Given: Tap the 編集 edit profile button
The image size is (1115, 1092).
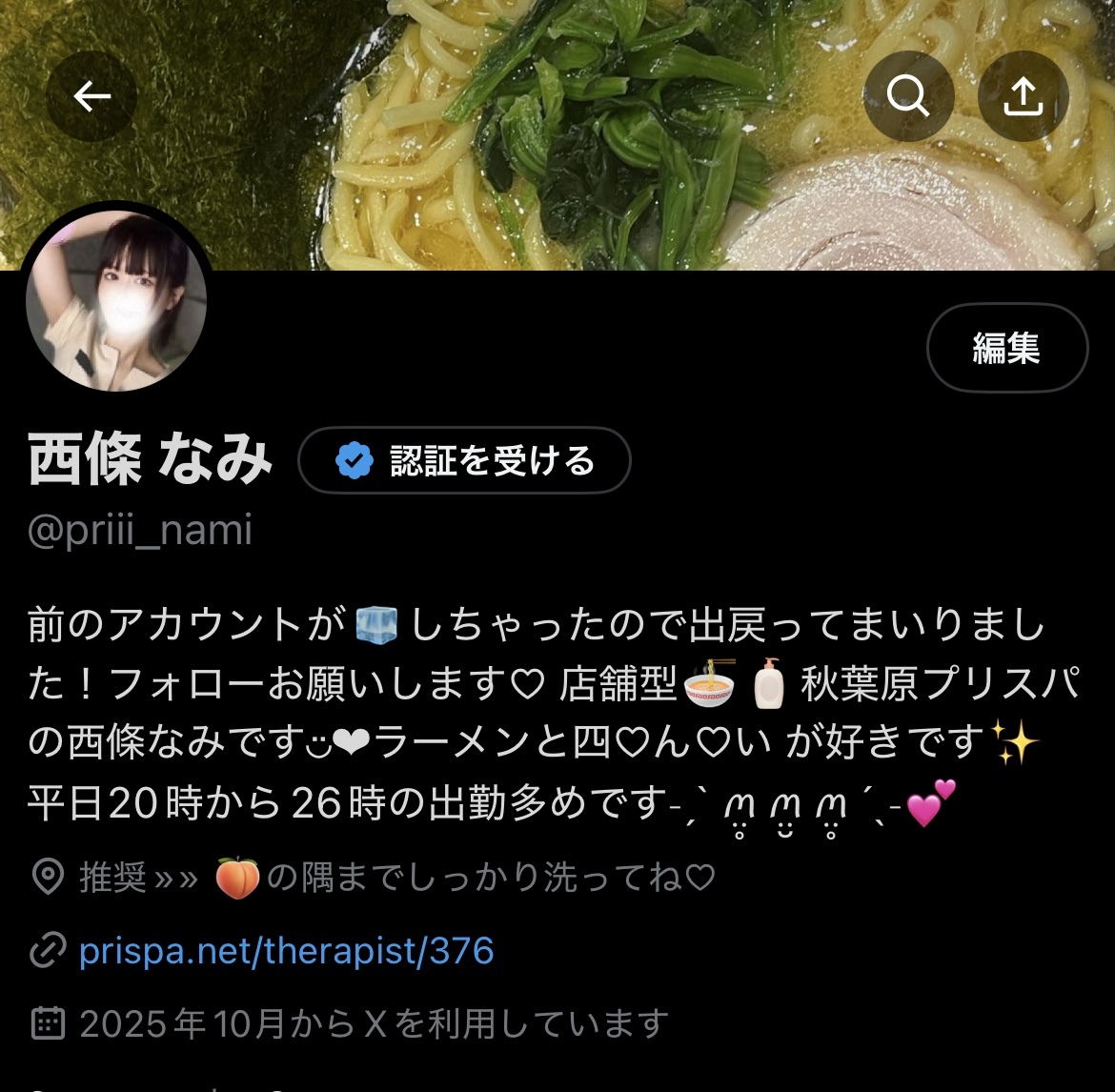Looking at the screenshot, I should click(x=1006, y=348).
